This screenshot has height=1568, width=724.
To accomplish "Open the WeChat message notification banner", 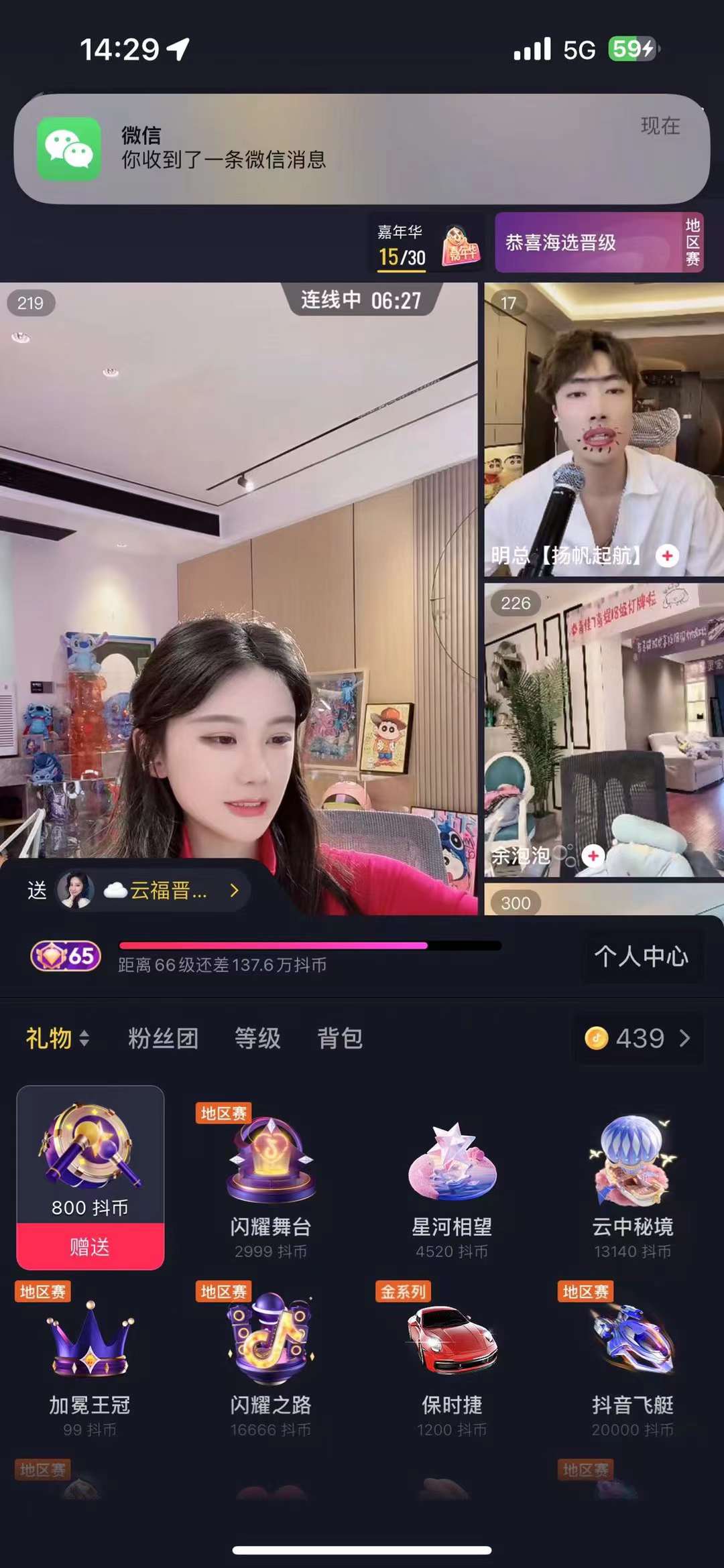I will coord(362,149).
